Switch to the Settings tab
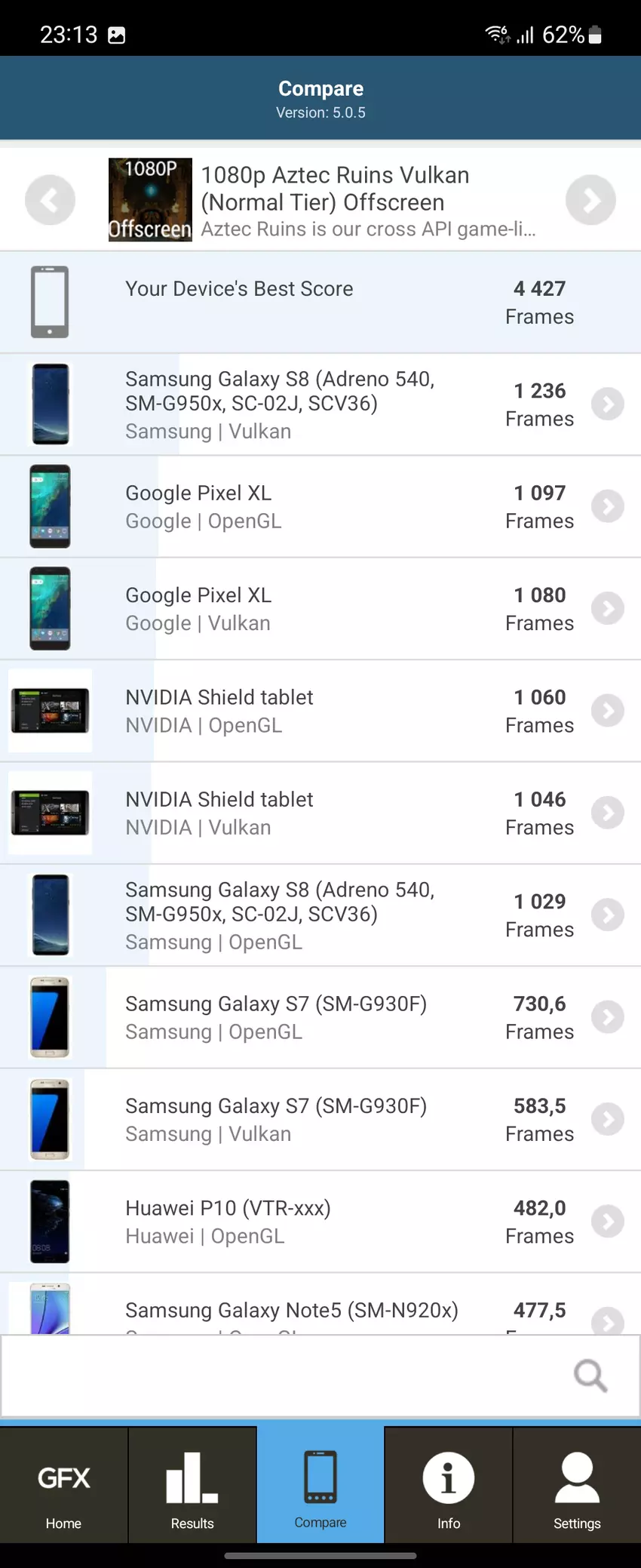641x1568 pixels. (577, 1485)
